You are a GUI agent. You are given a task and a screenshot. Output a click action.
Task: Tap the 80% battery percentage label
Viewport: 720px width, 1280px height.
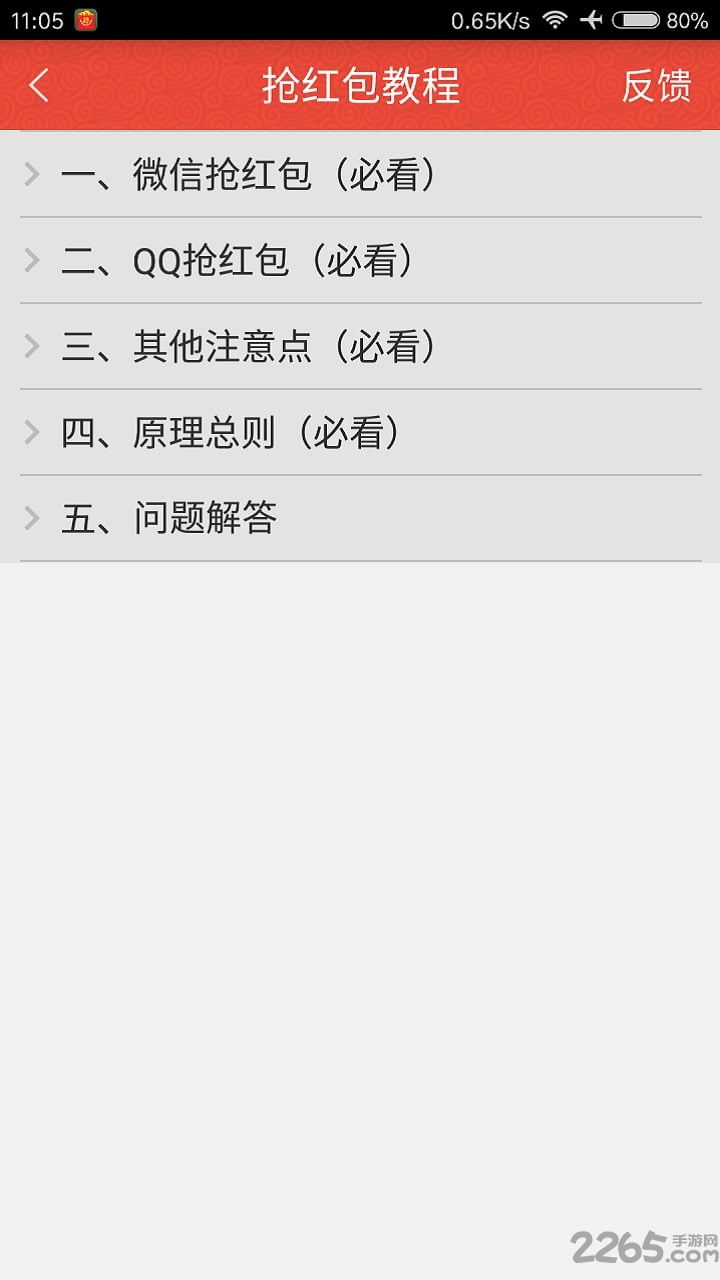click(x=686, y=19)
